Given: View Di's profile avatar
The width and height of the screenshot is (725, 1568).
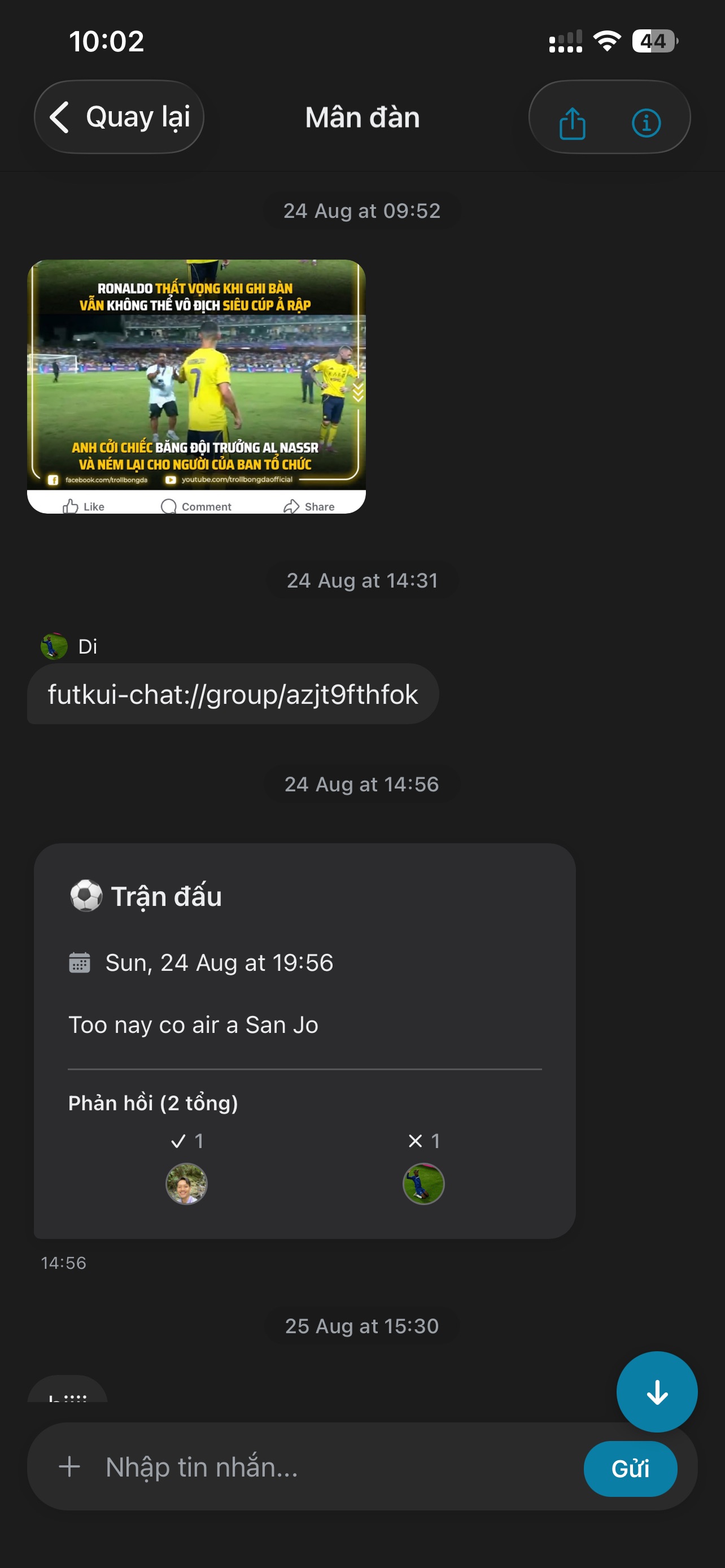Looking at the screenshot, I should tap(54, 646).
